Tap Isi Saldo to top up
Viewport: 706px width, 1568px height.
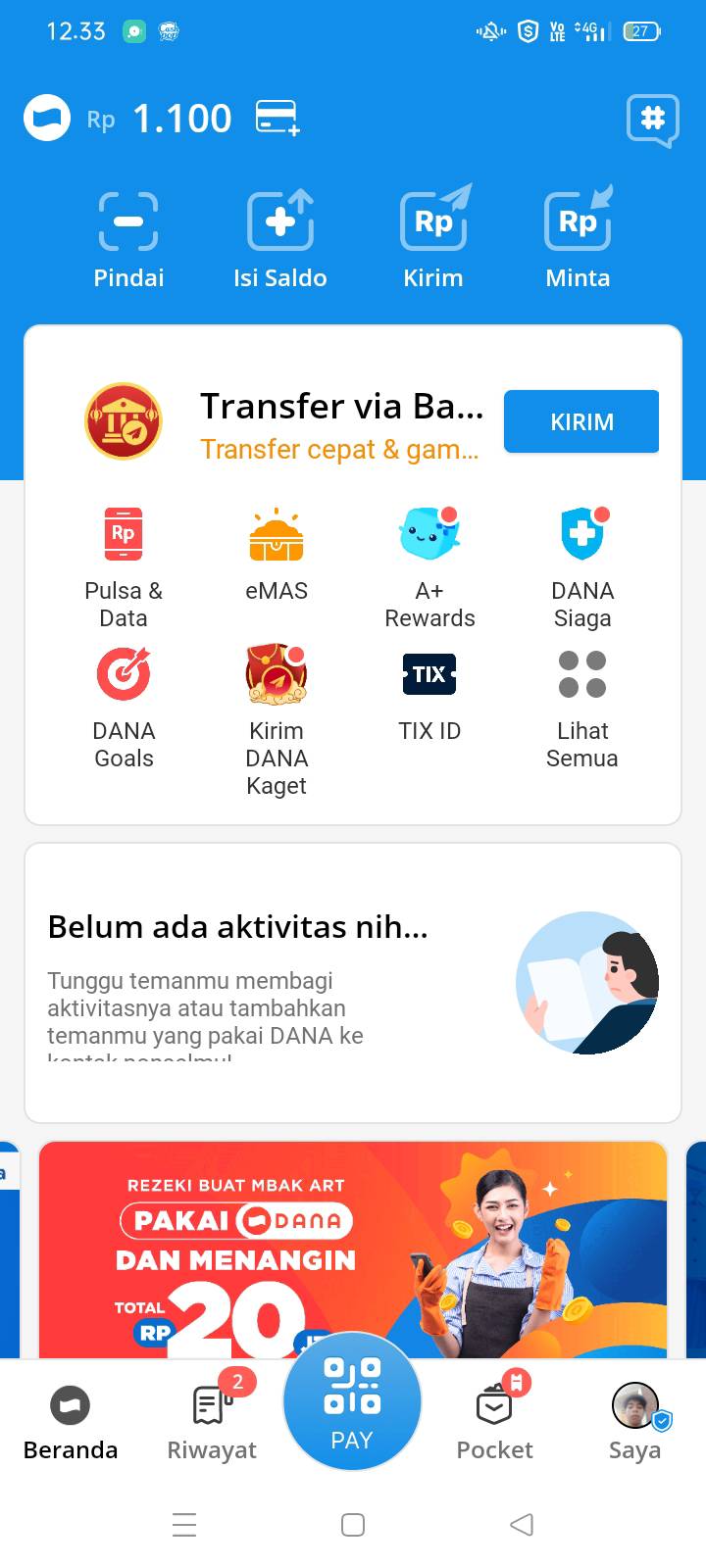click(x=280, y=239)
